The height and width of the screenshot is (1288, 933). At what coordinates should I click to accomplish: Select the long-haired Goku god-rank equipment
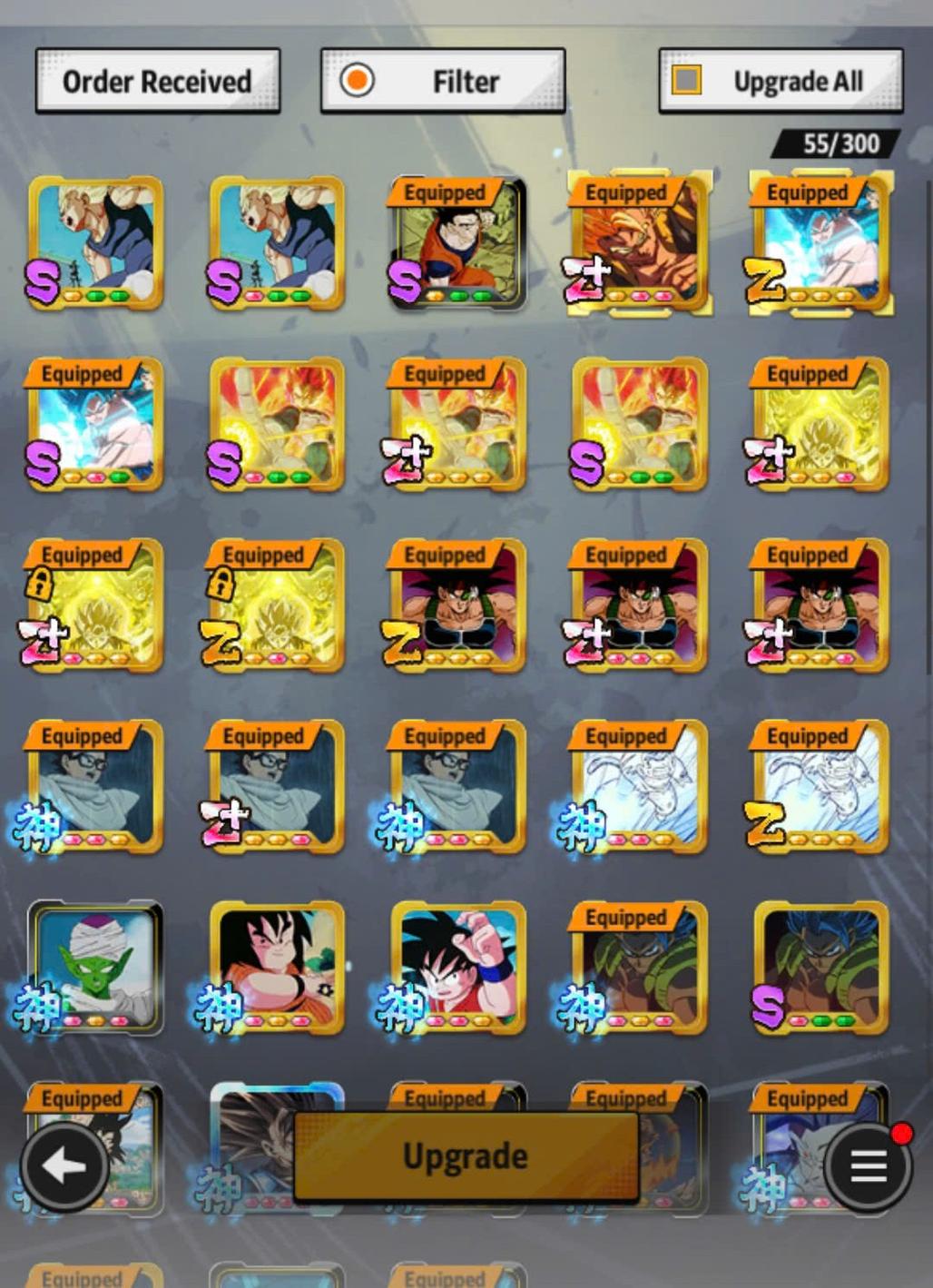(276, 968)
